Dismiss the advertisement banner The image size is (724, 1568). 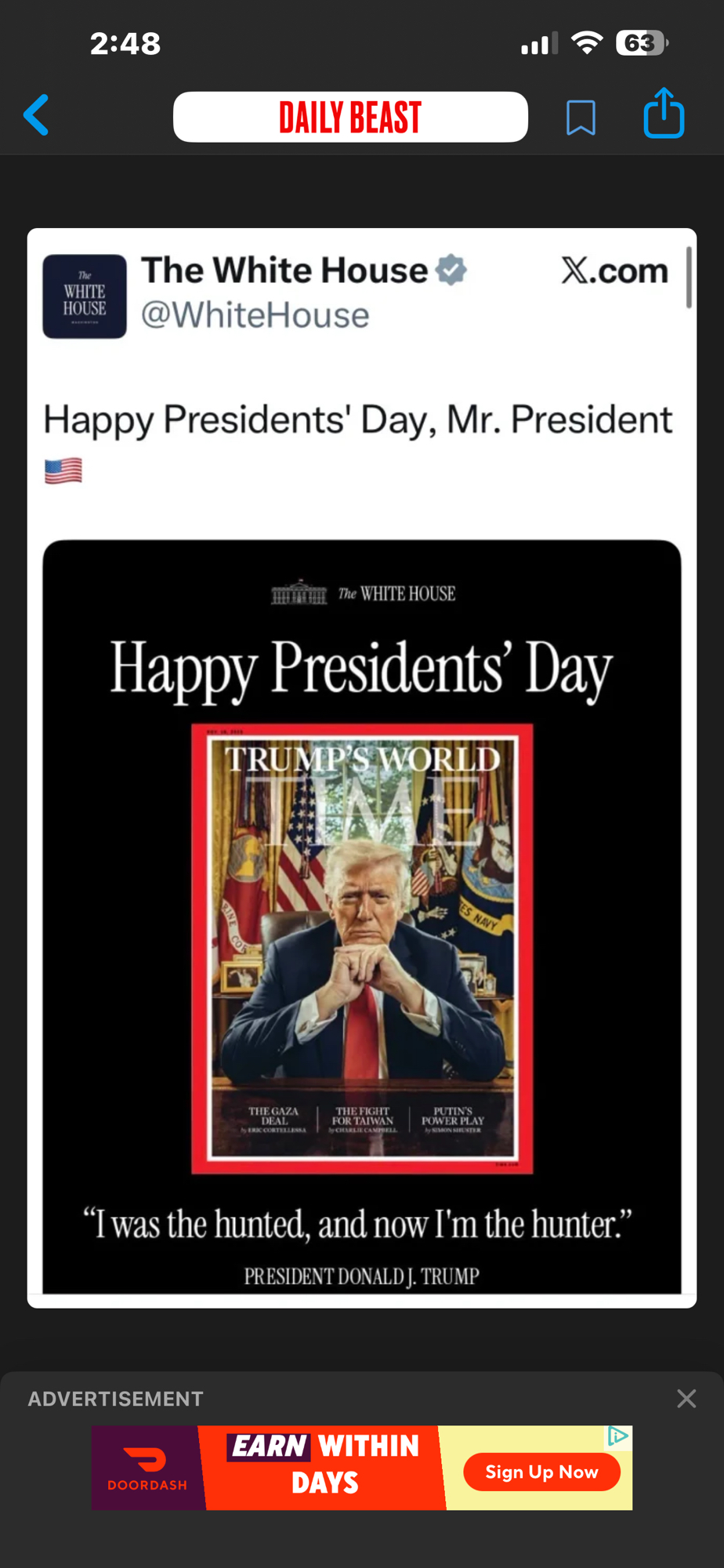[686, 1399]
